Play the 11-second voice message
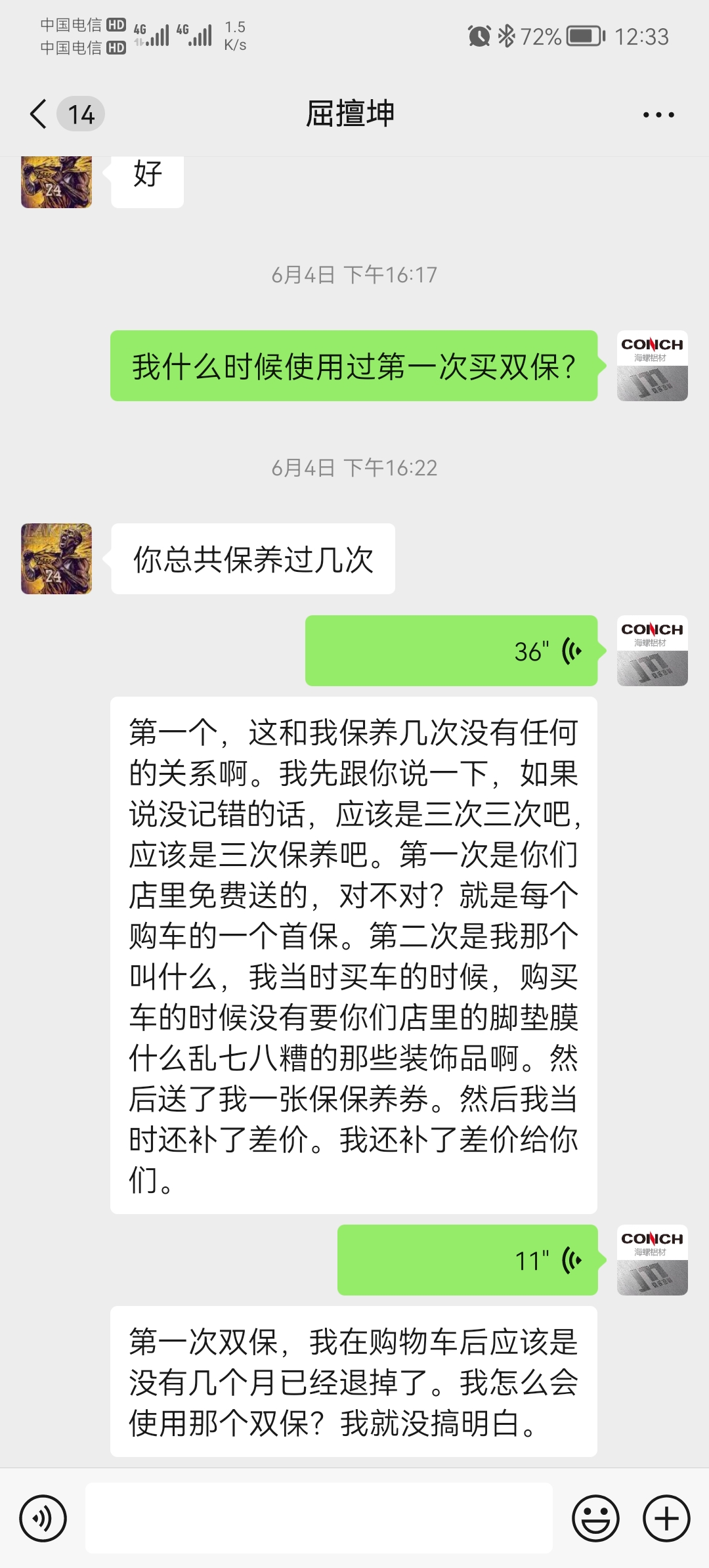Image resolution: width=709 pixels, height=1568 pixels. 467,1260
